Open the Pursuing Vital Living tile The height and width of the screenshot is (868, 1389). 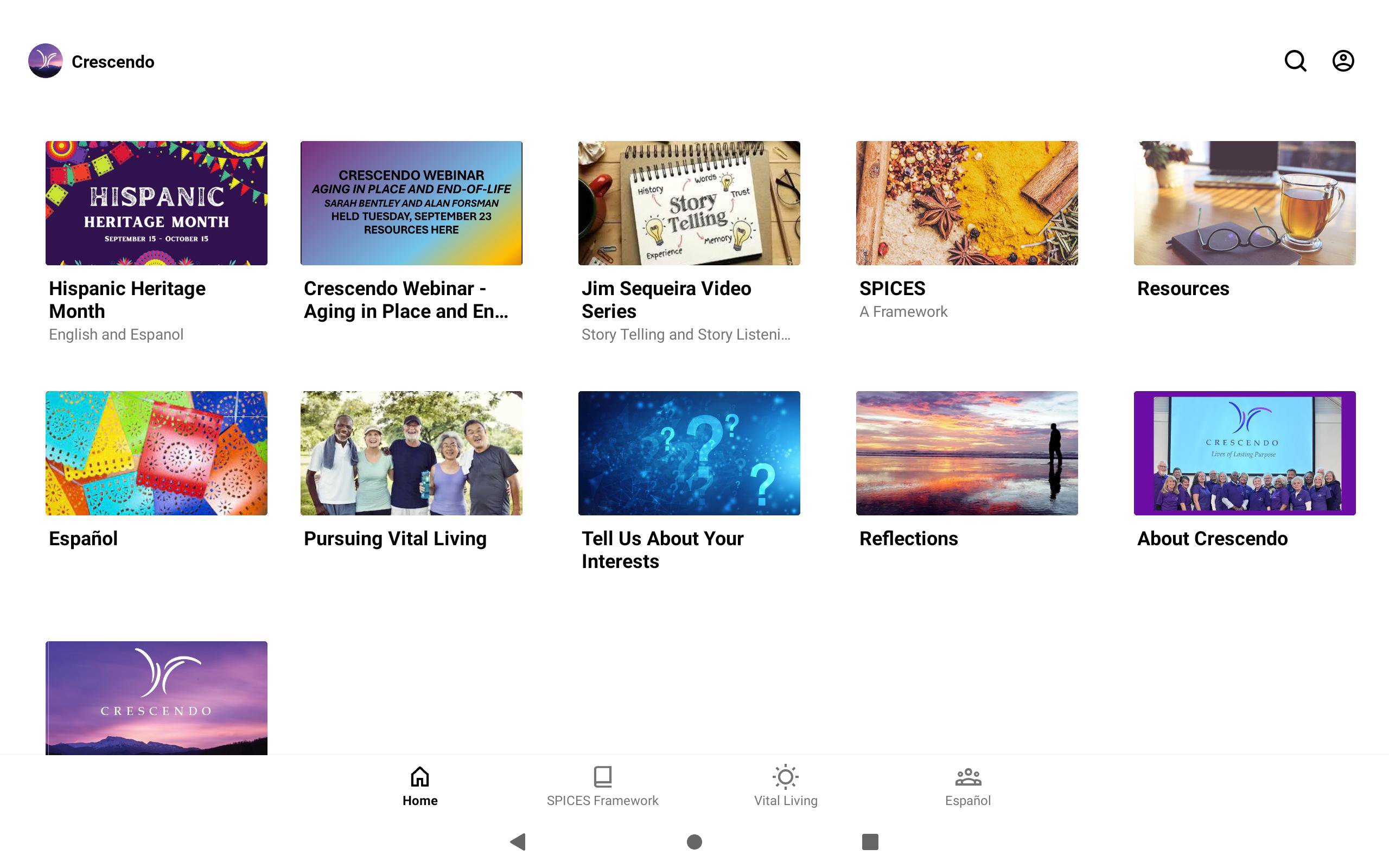pos(411,453)
